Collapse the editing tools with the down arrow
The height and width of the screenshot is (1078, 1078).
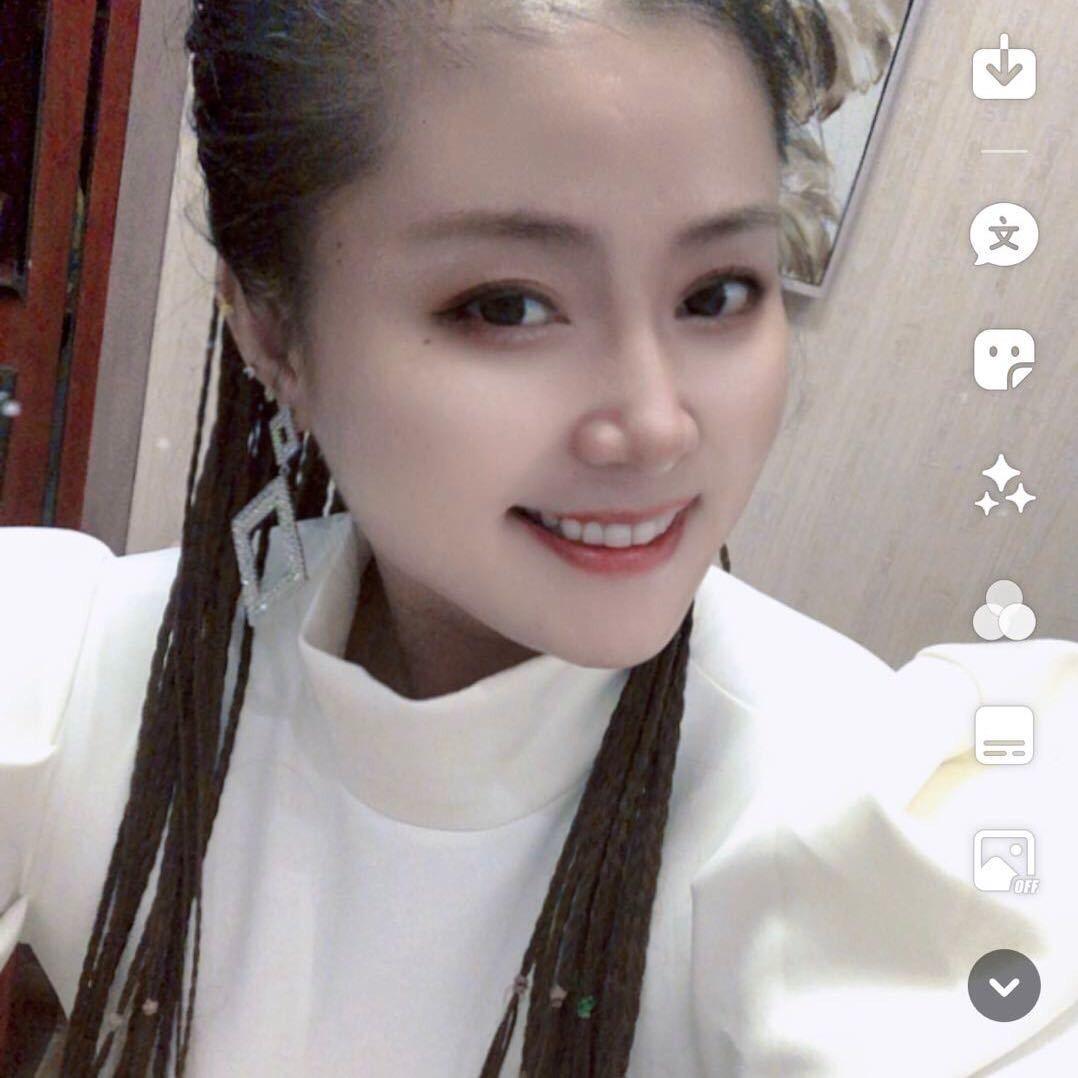coord(1004,986)
